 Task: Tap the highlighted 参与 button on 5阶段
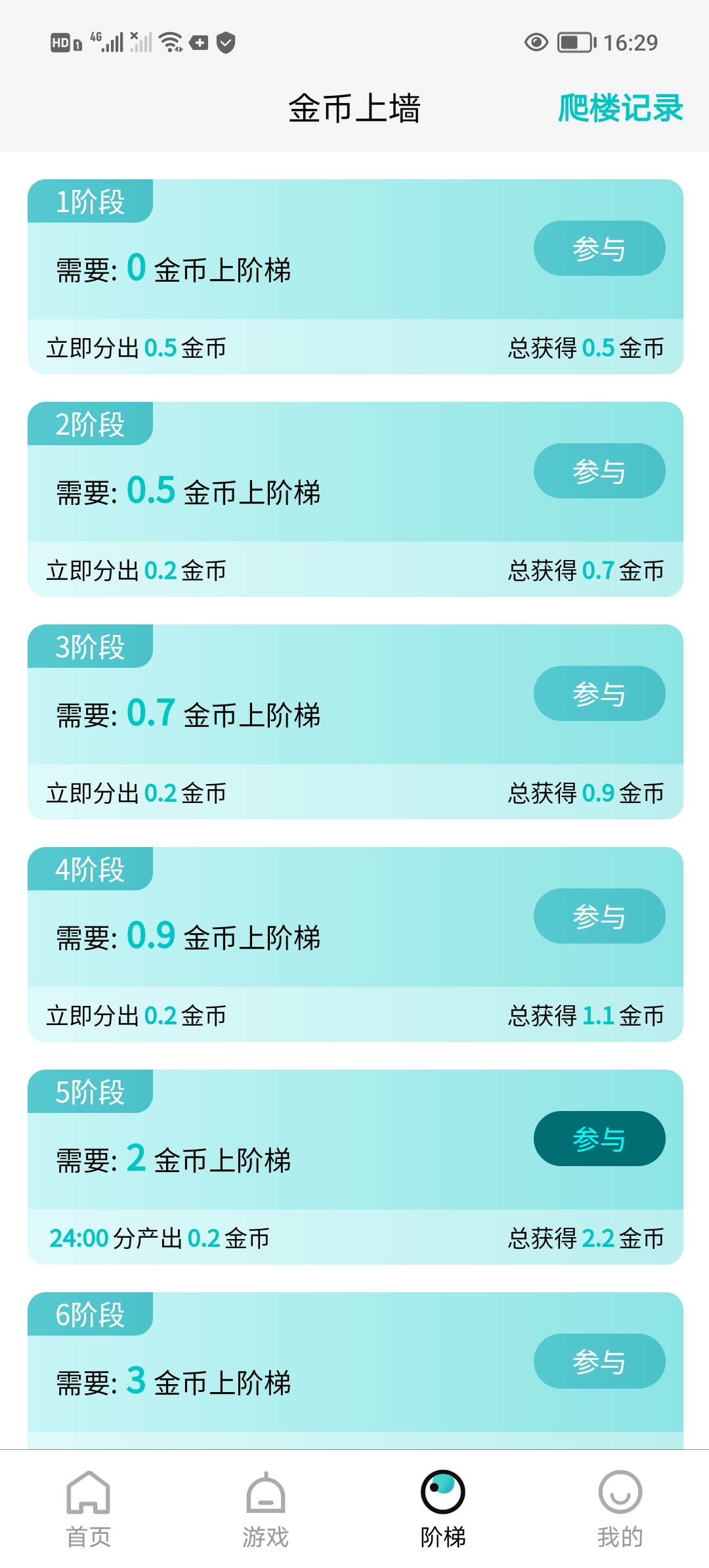click(599, 1139)
